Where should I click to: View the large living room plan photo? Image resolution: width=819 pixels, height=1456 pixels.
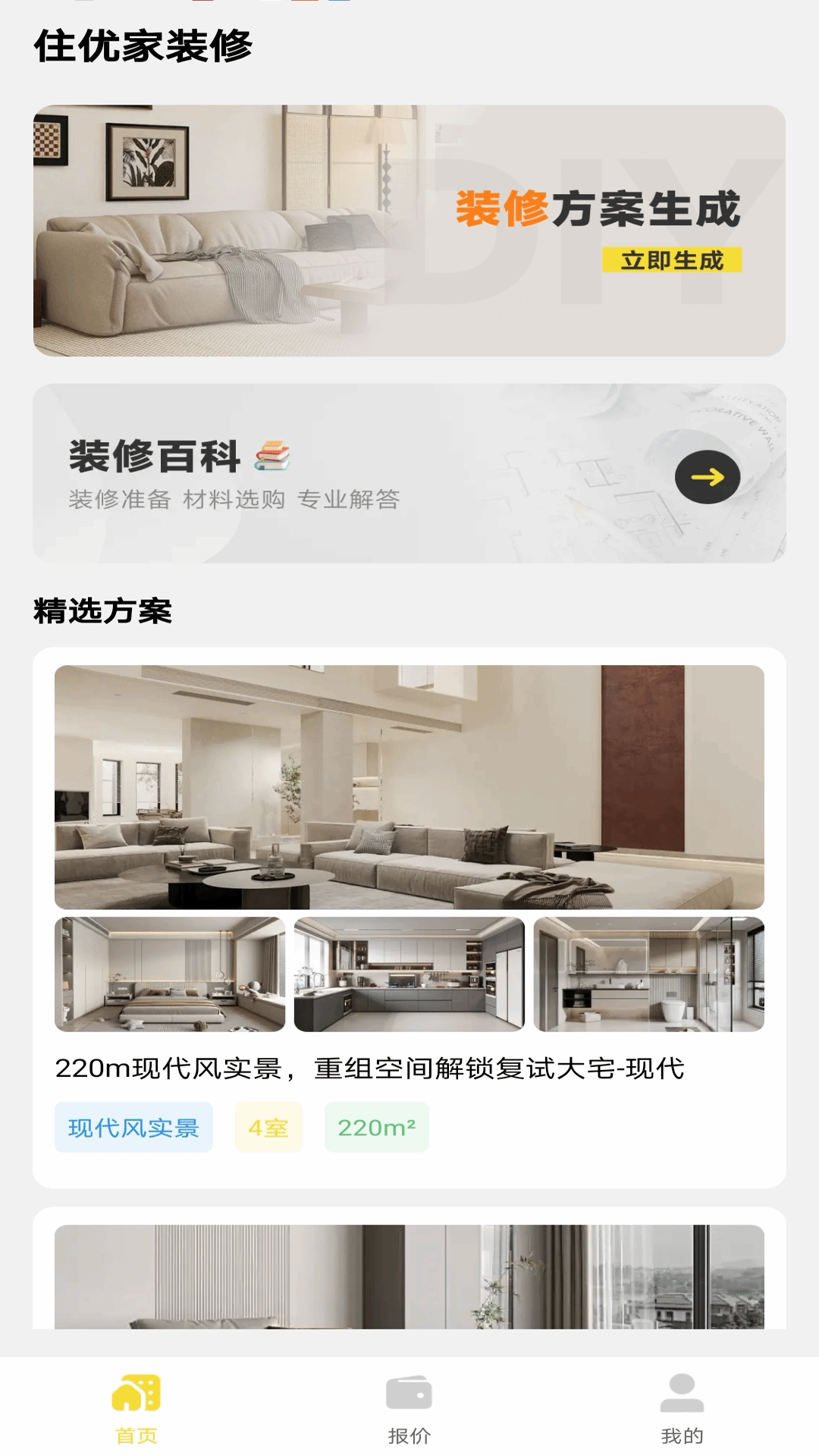[x=409, y=789]
